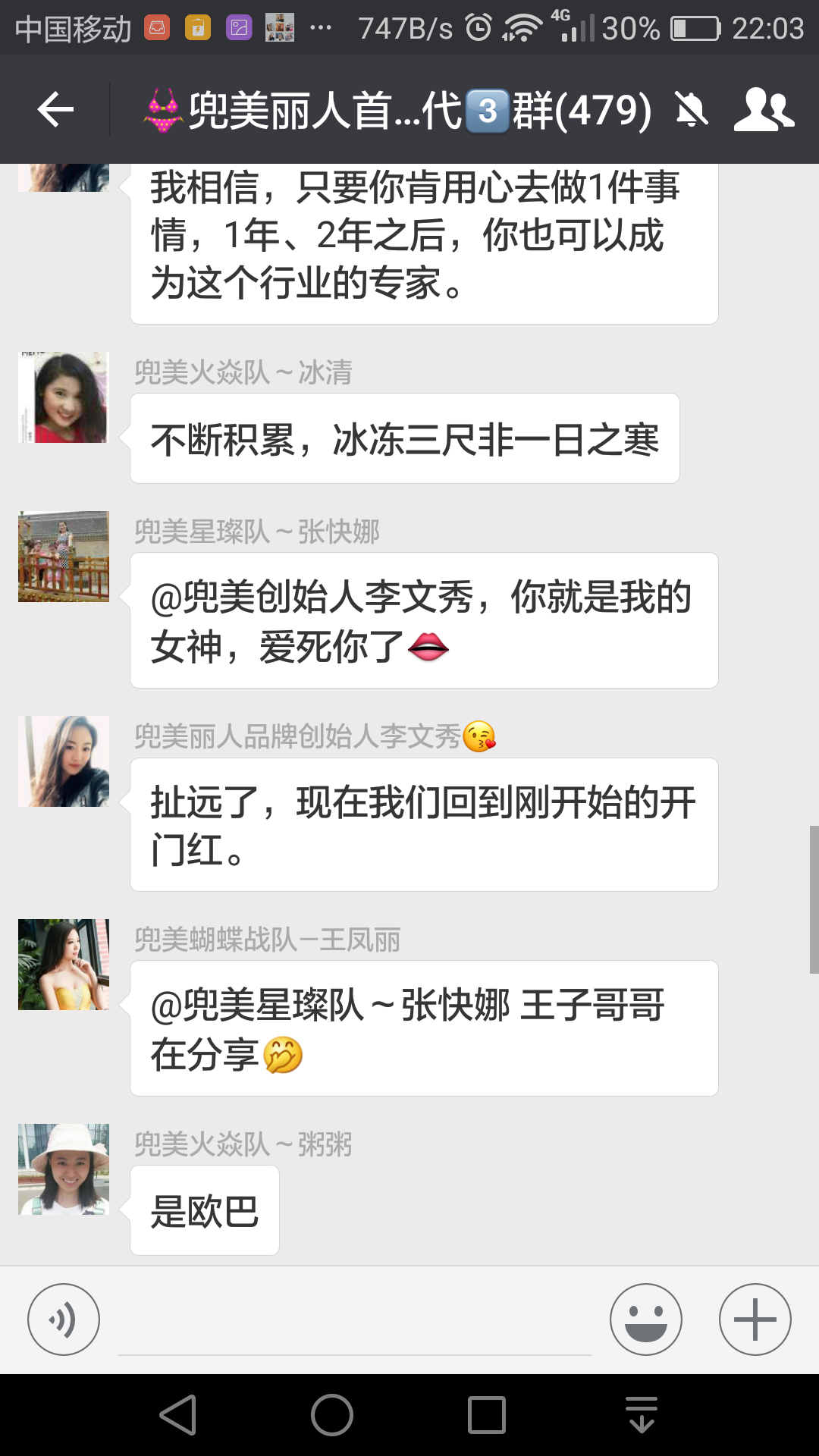
Task: Open recent apps from navigation bar
Action: pos(486,1415)
